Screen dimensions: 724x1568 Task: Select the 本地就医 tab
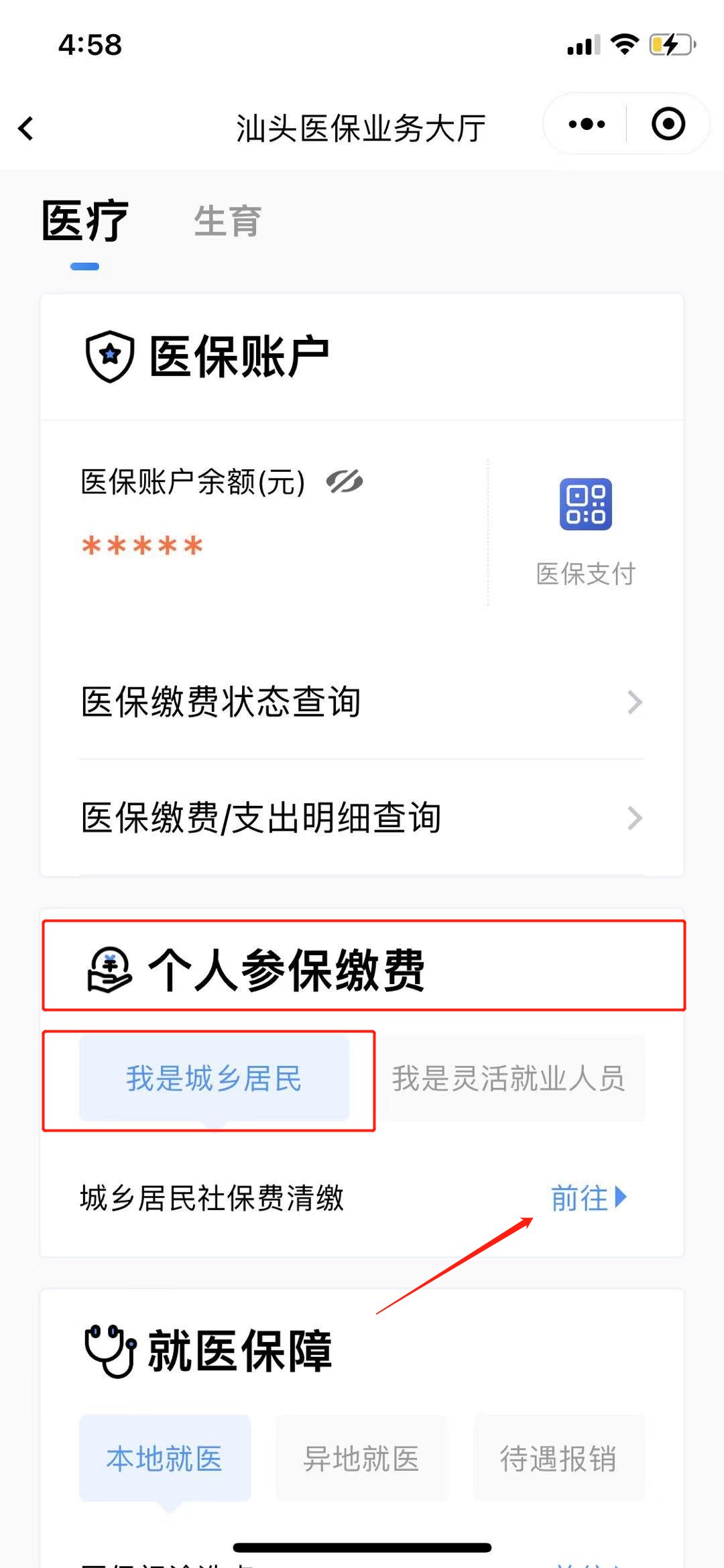[164, 1458]
